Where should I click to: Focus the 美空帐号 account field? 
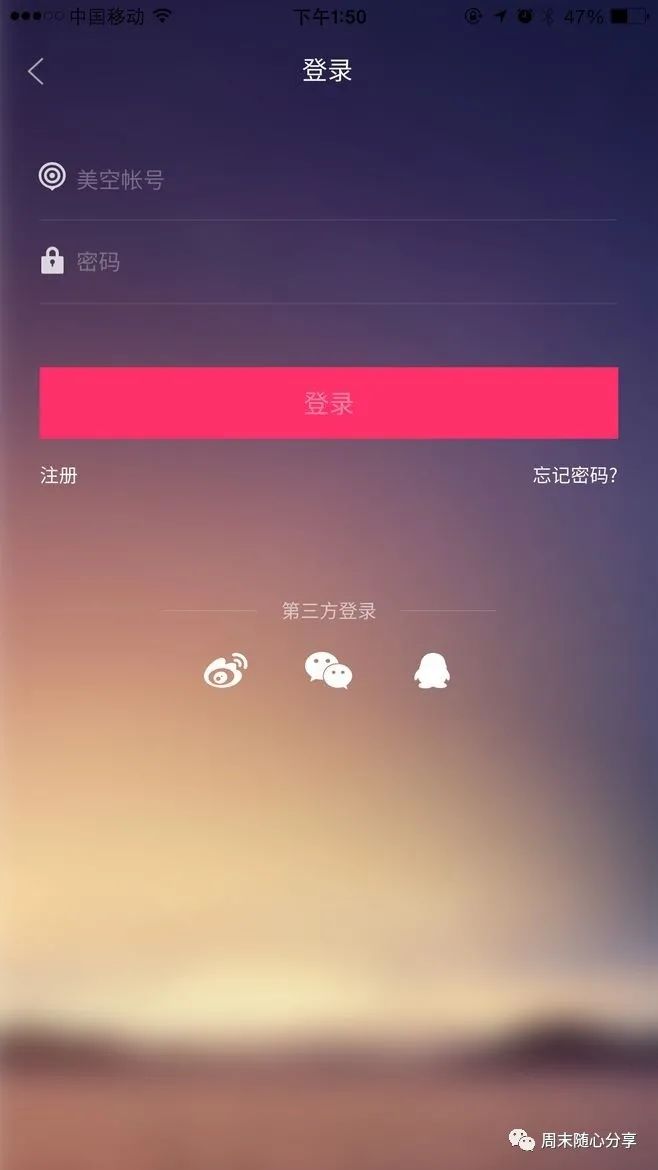(330, 180)
